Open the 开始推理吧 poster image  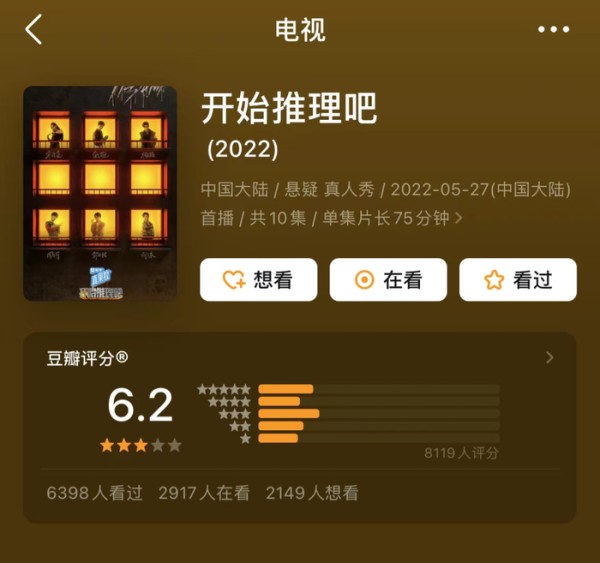click(100, 194)
